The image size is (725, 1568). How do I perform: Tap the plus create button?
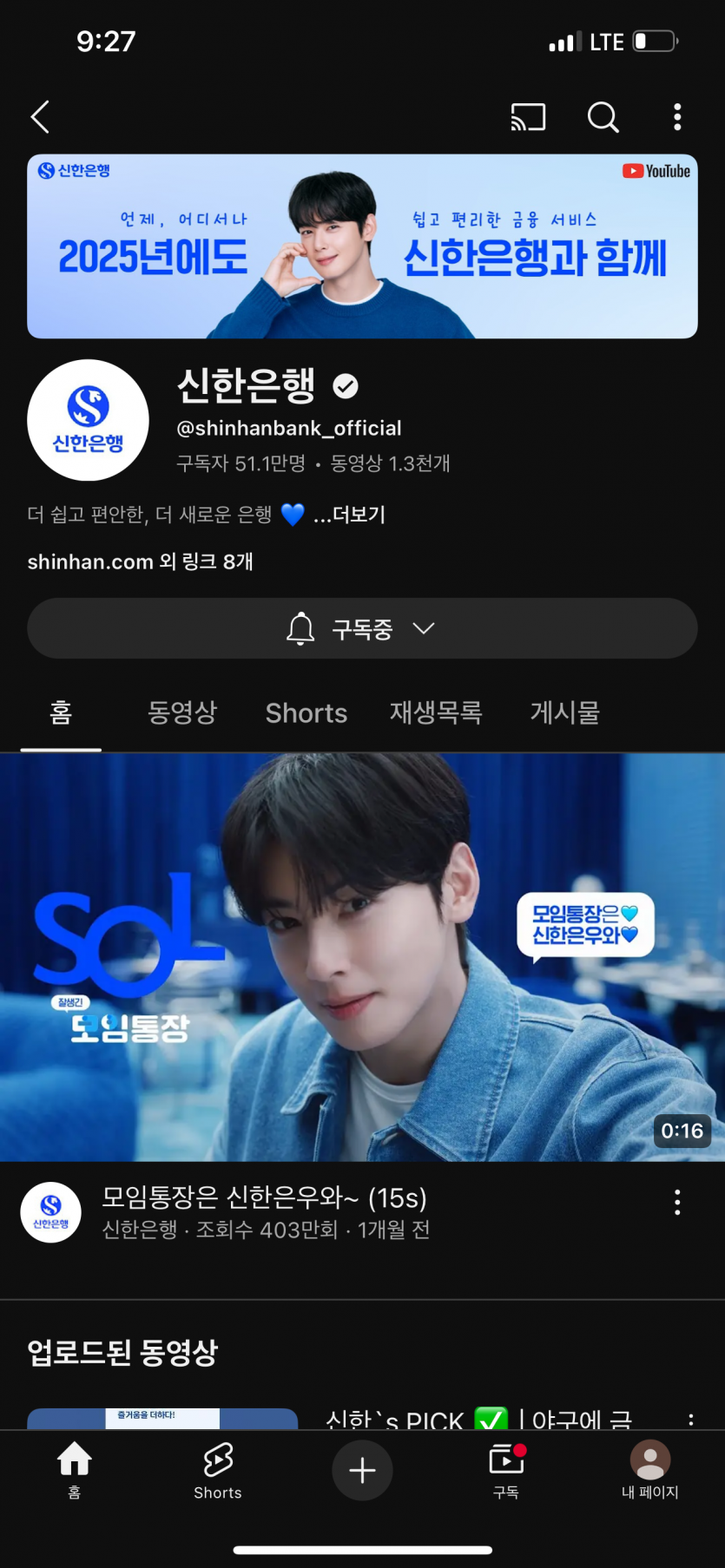[362, 1470]
